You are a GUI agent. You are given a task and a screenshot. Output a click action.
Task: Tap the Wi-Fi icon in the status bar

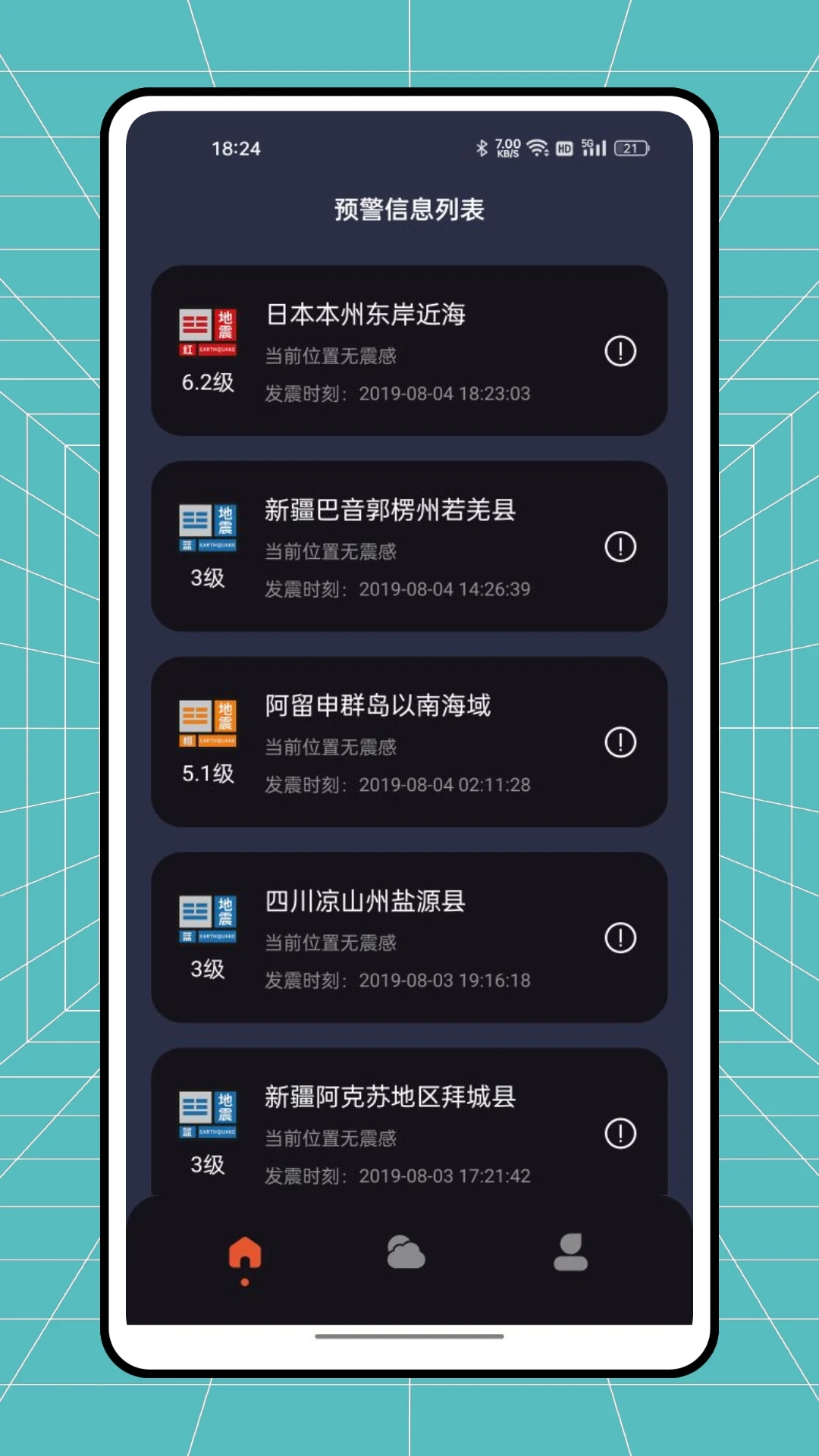(540, 149)
